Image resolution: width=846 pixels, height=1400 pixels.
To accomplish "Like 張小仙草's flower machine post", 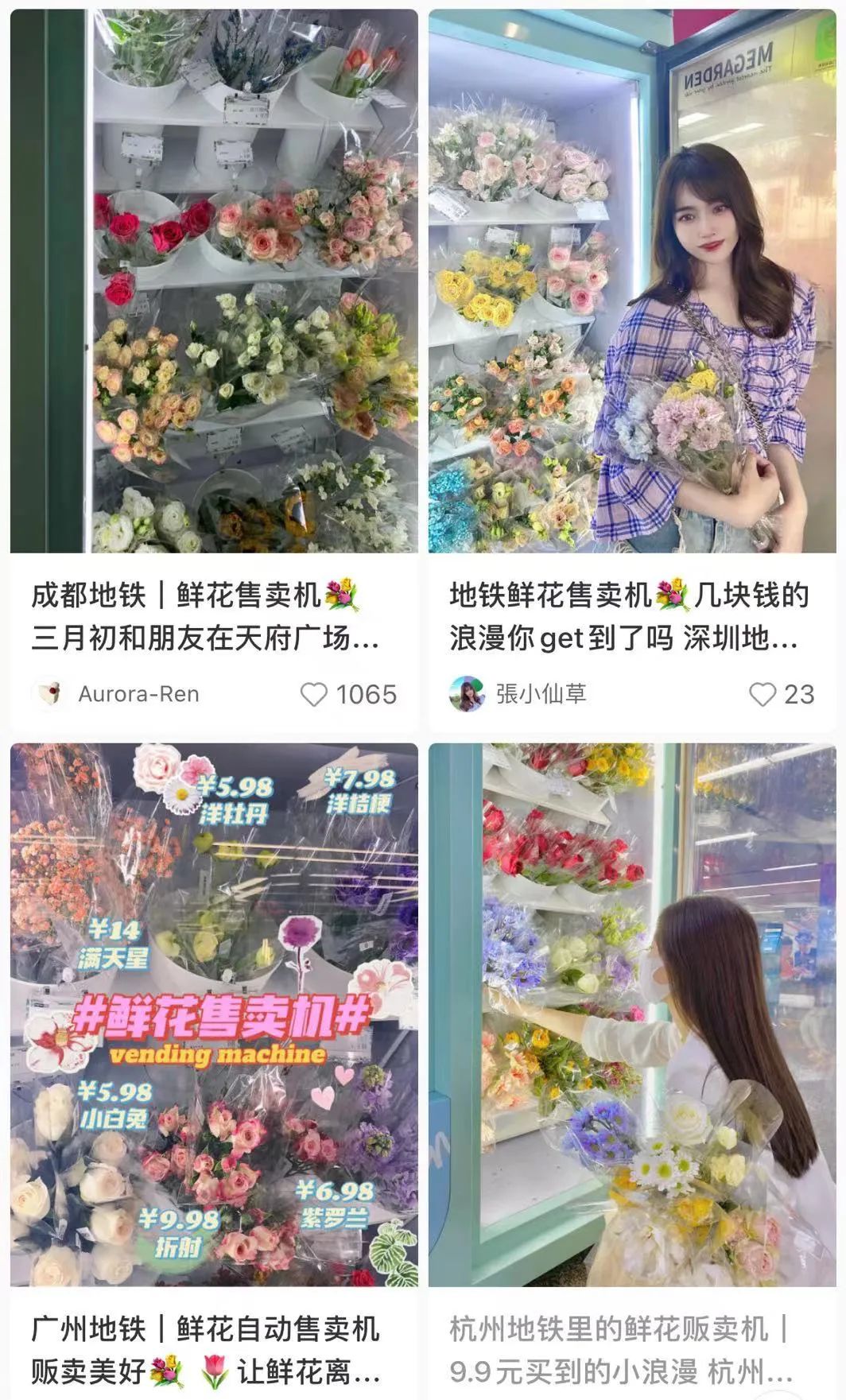I will [x=763, y=695].
